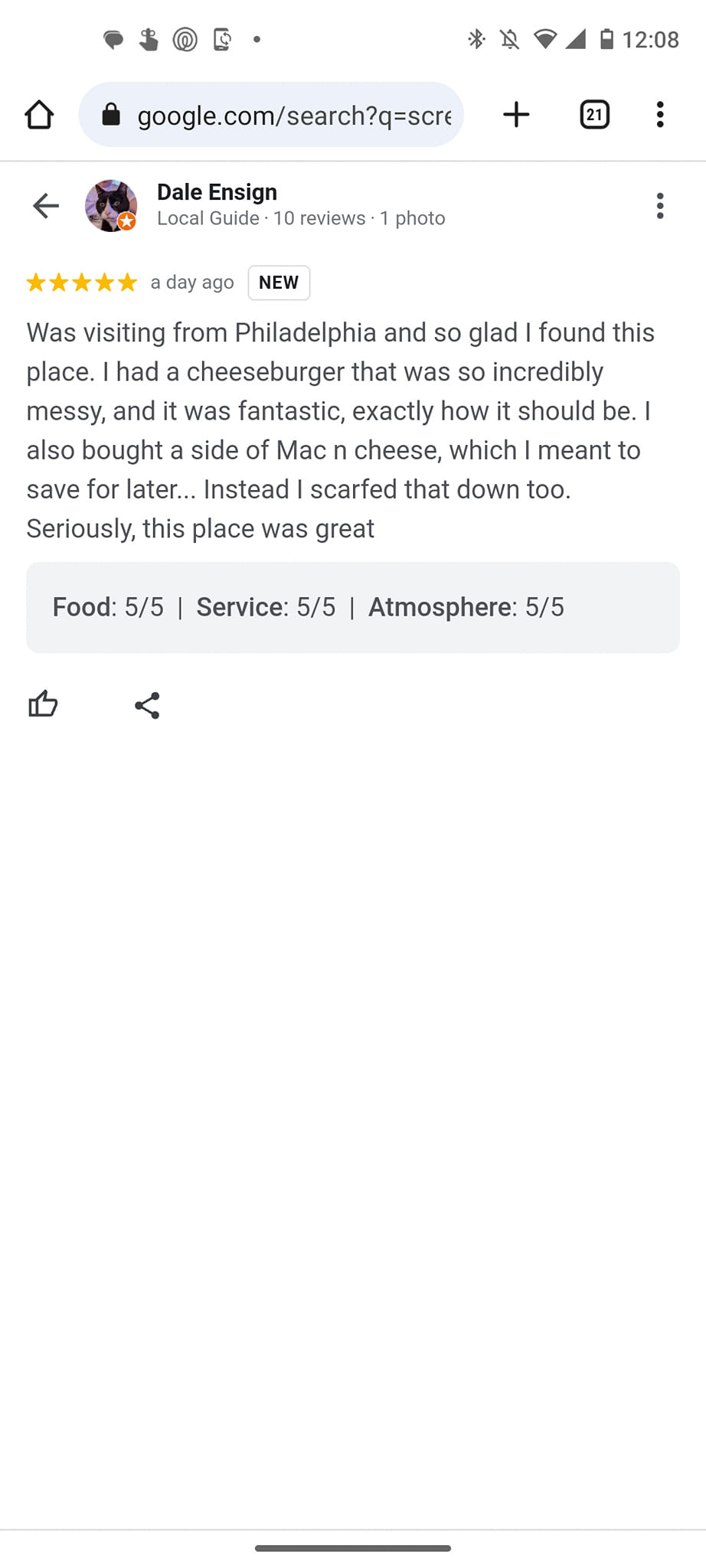706x1568 pixels.
Task: Like this review with thumbs up
Action: (x=43, y=704)
